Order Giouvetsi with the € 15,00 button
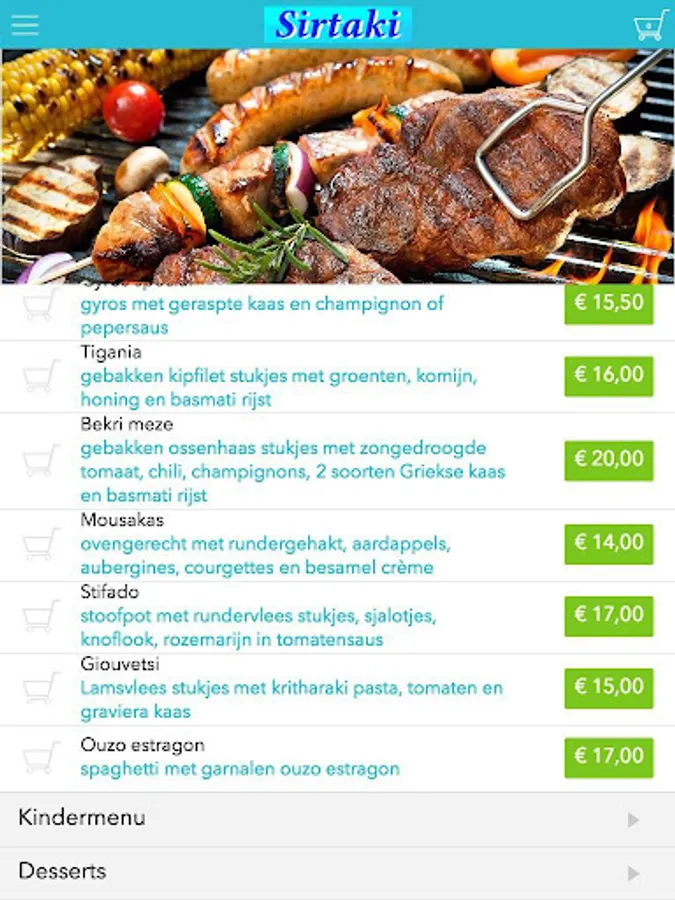Viewport: 675px width, 900px height. pyautogui.click(x=608, y=688)
